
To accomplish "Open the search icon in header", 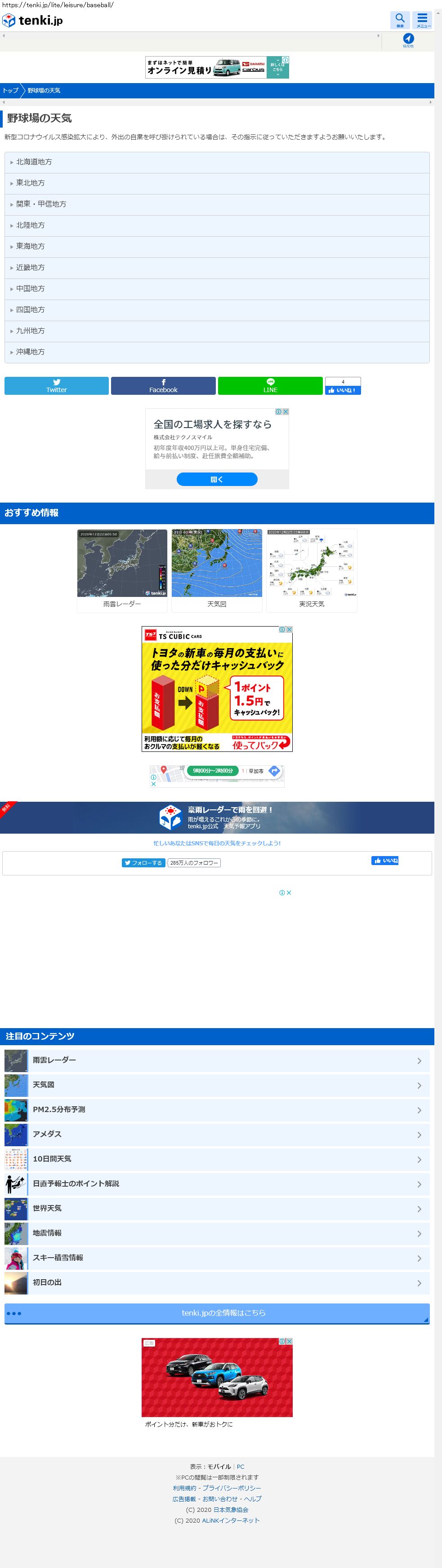I will (400, 19).
